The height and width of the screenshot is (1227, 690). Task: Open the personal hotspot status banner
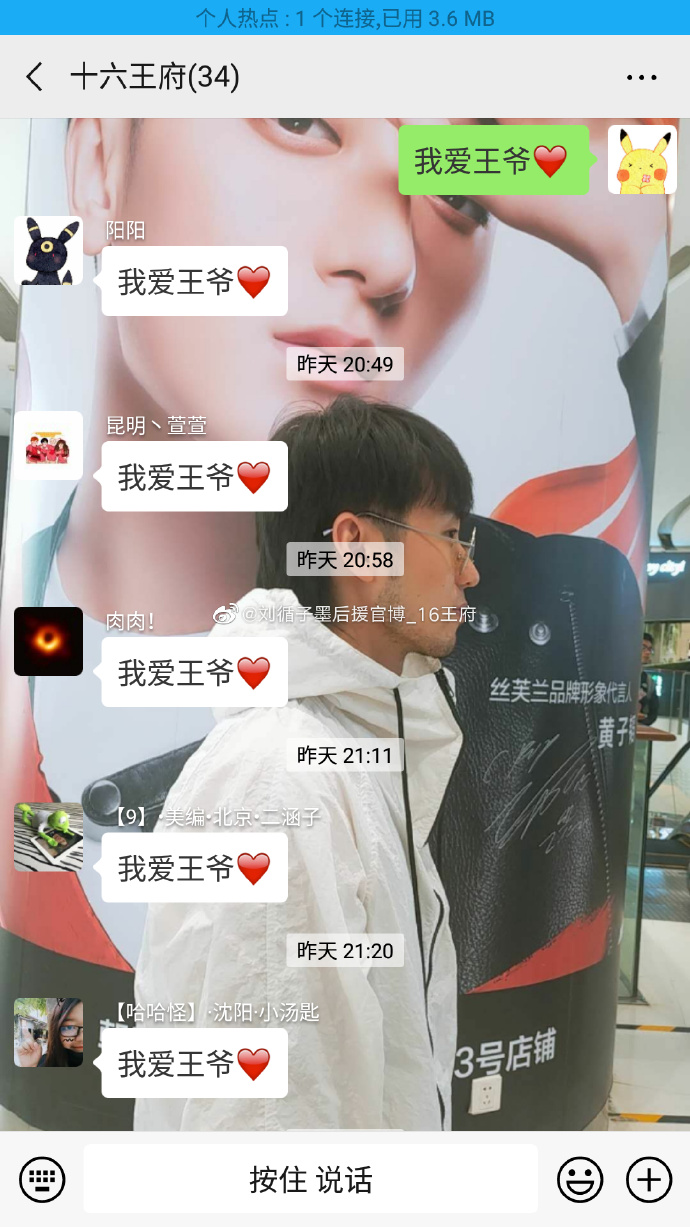(x=345, y=18)
